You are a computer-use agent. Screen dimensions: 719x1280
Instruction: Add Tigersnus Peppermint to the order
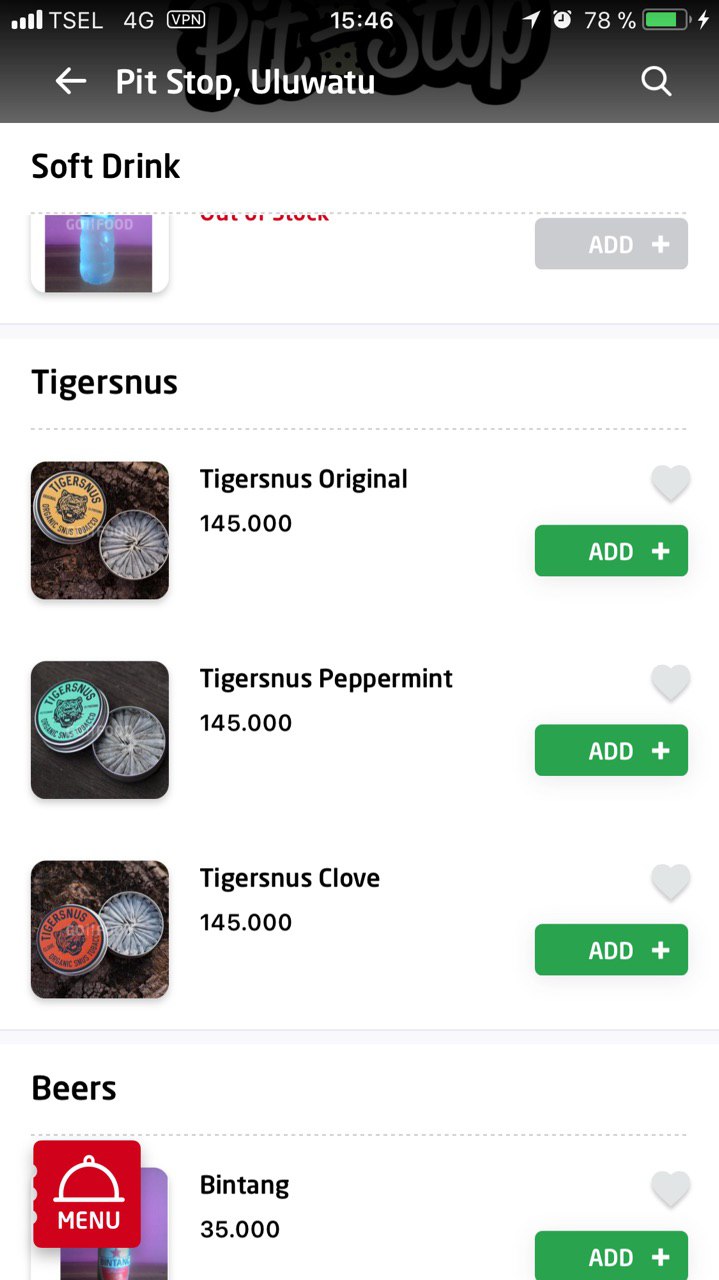click(x=611, y=750)
